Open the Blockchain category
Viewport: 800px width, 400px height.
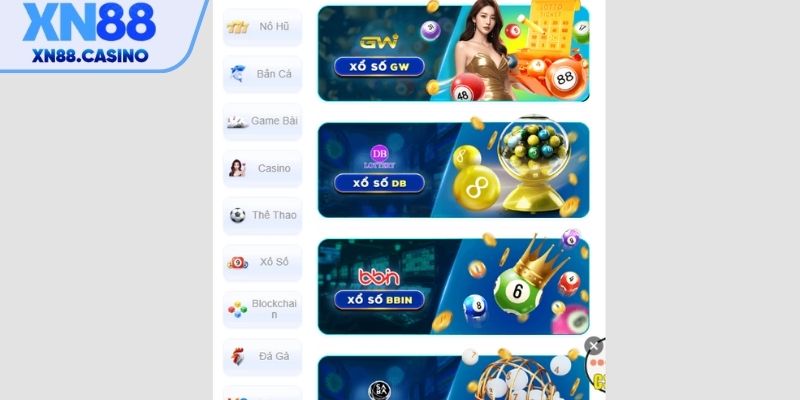point(262,309)
